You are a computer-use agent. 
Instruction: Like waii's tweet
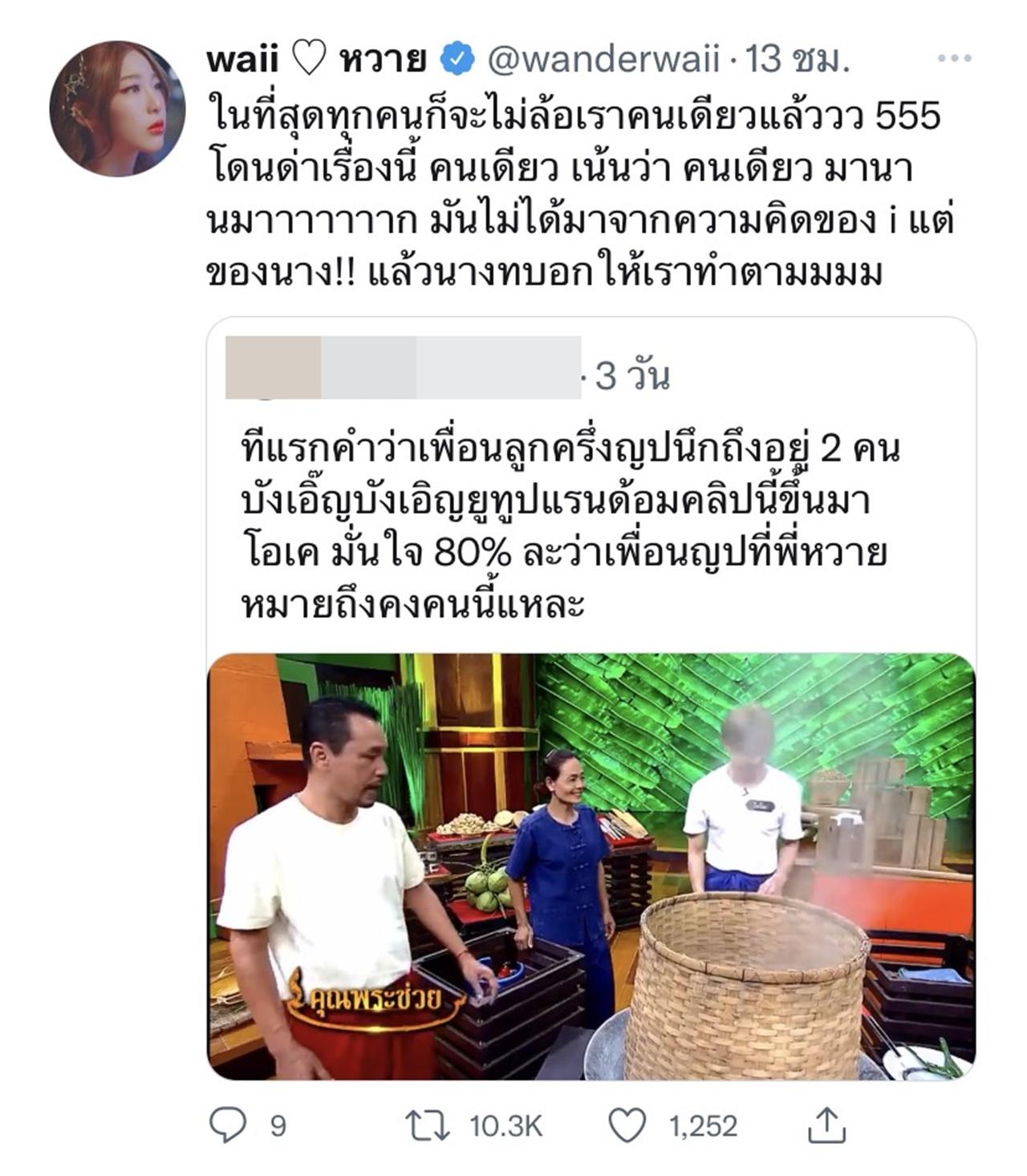(x=627, y=1125)
